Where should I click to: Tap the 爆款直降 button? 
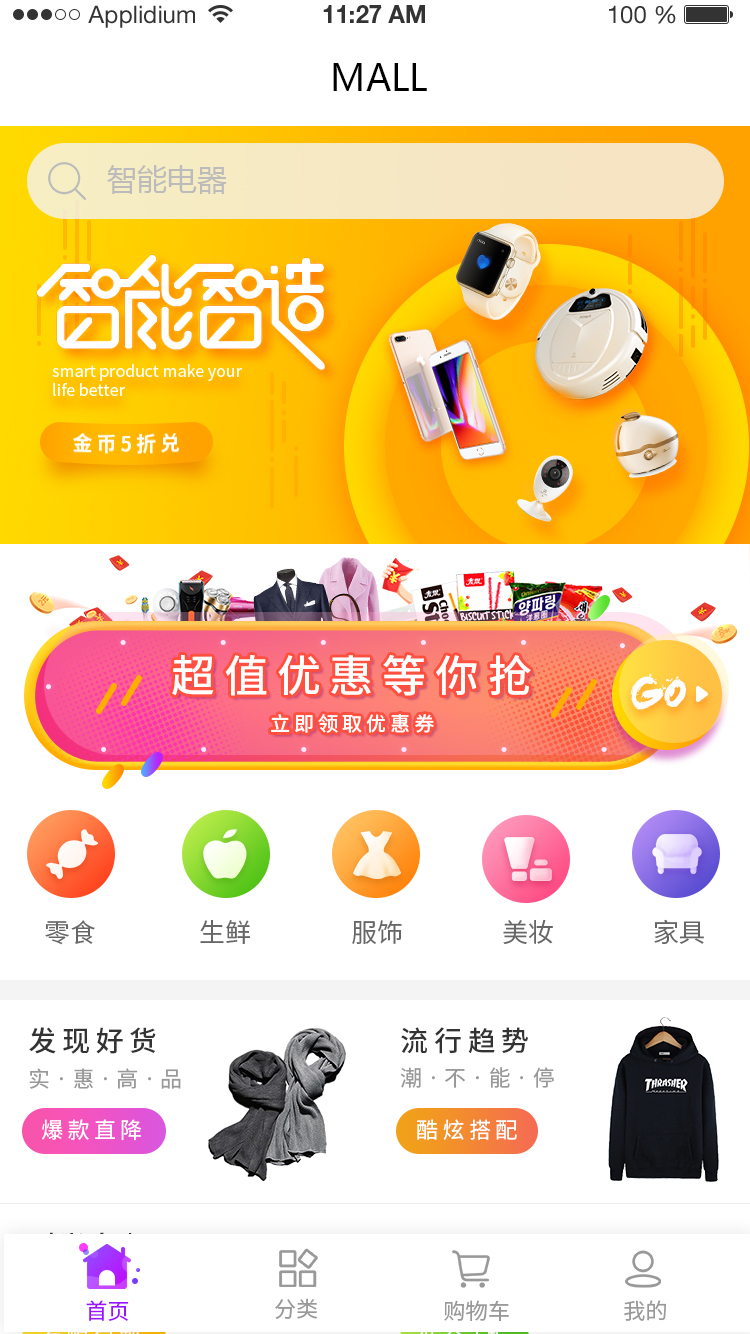click(x=93, y=1131)
